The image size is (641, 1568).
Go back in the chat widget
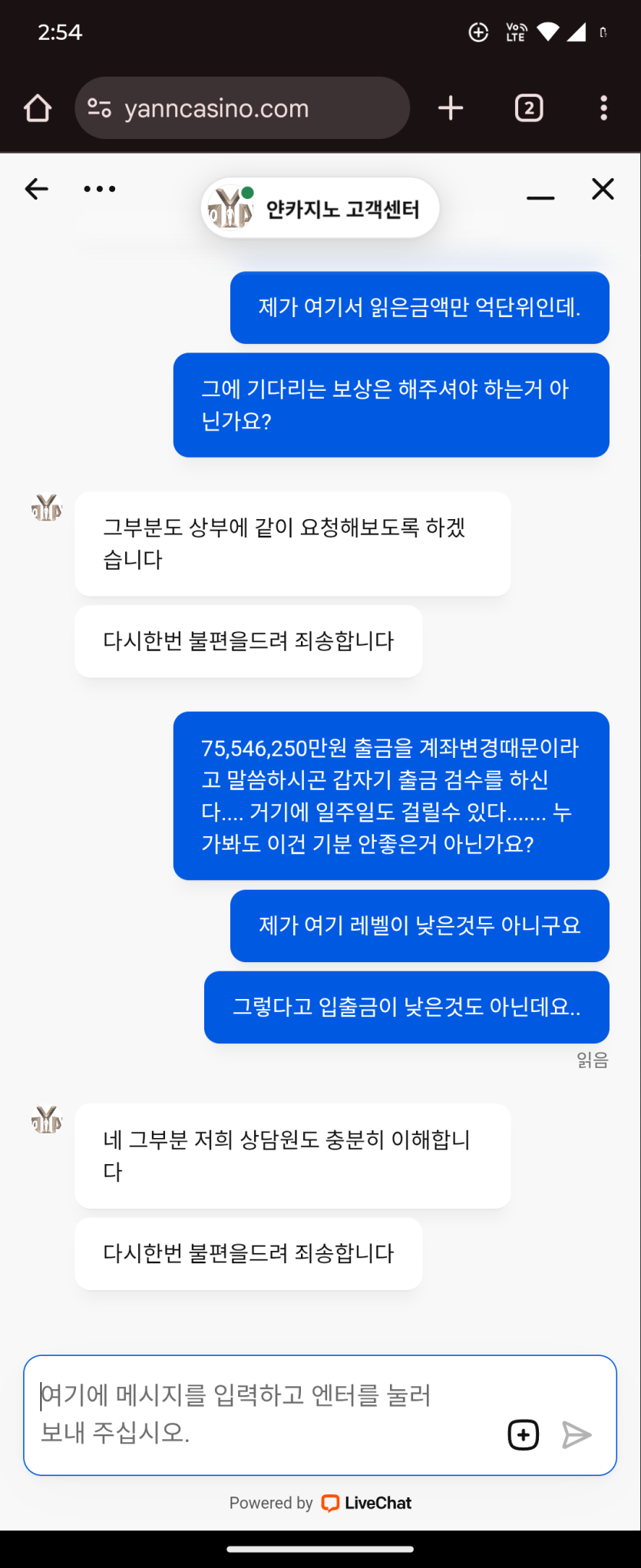(x=36, y=189)
